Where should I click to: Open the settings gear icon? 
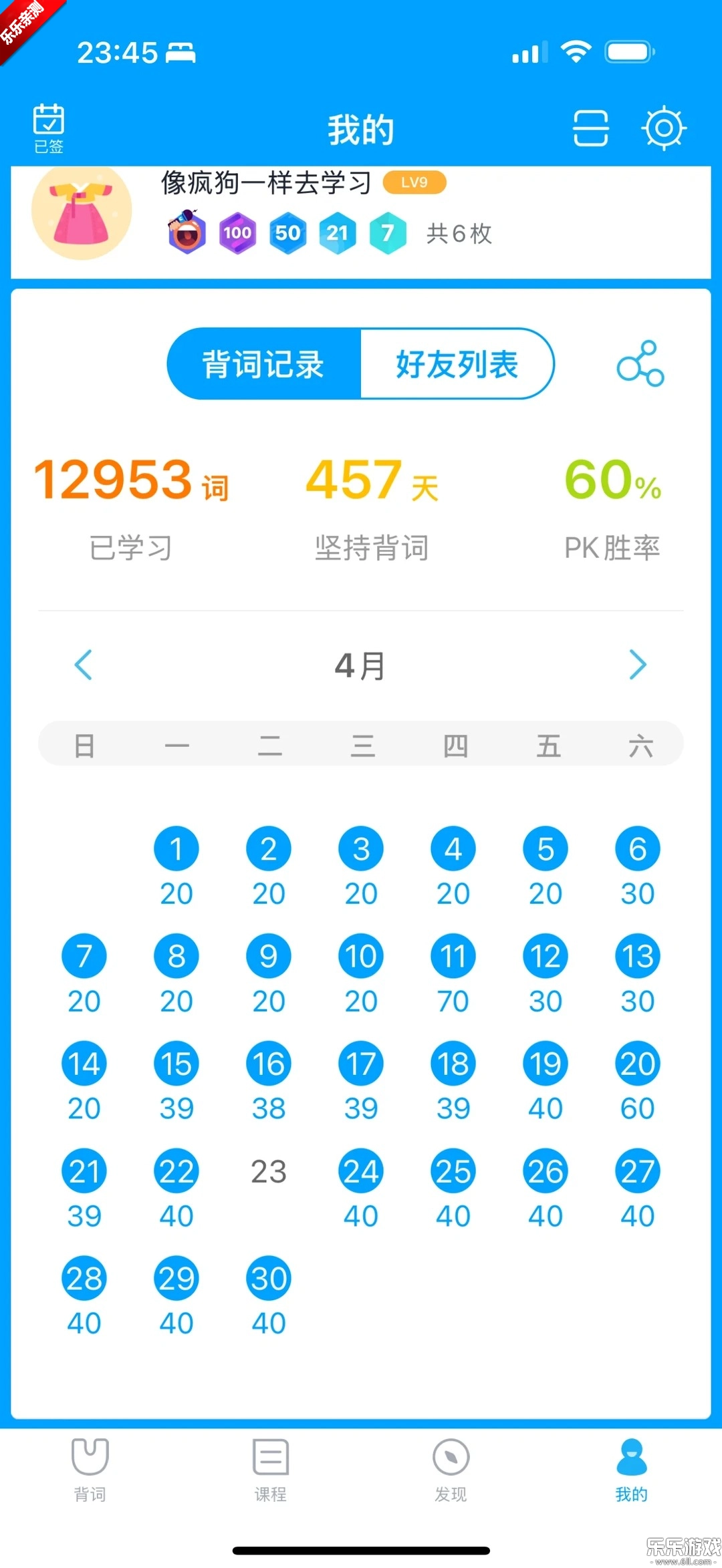tap(664, 128)
